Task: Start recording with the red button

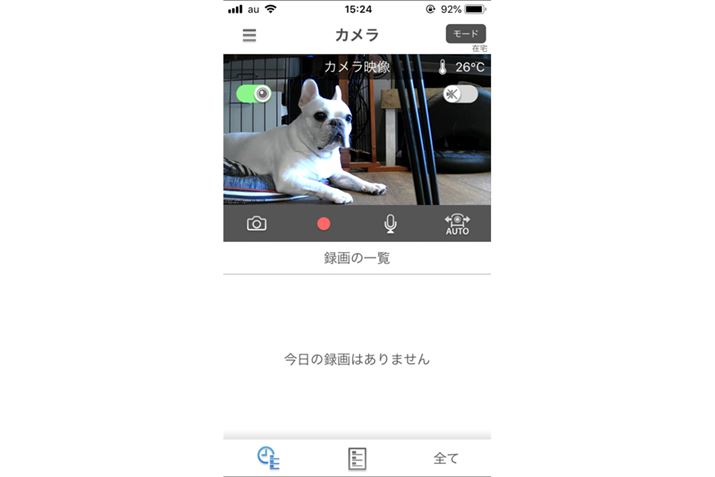Action: click(x=324, y=224)
